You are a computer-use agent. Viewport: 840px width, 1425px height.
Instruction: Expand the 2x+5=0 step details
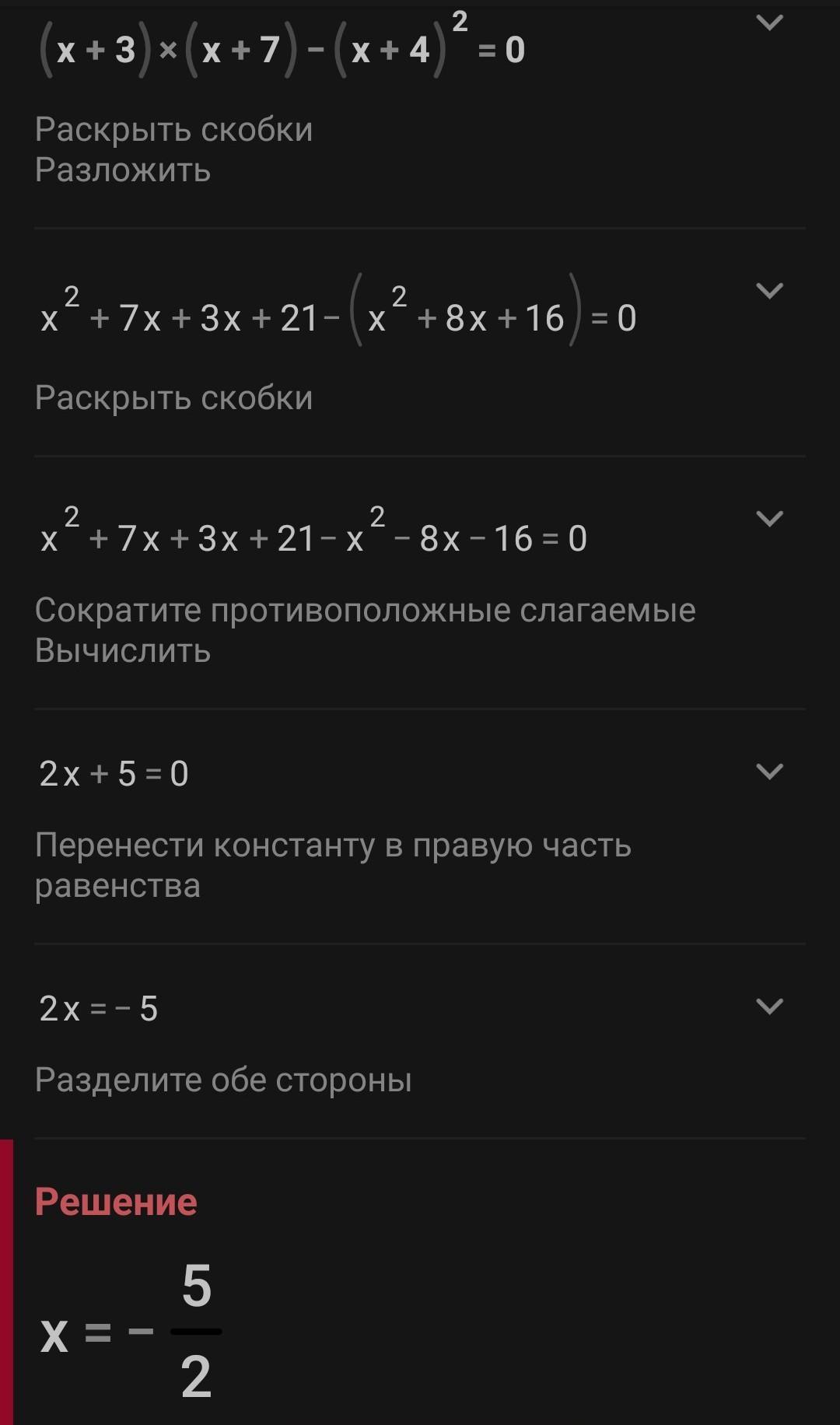coord(768,772)
